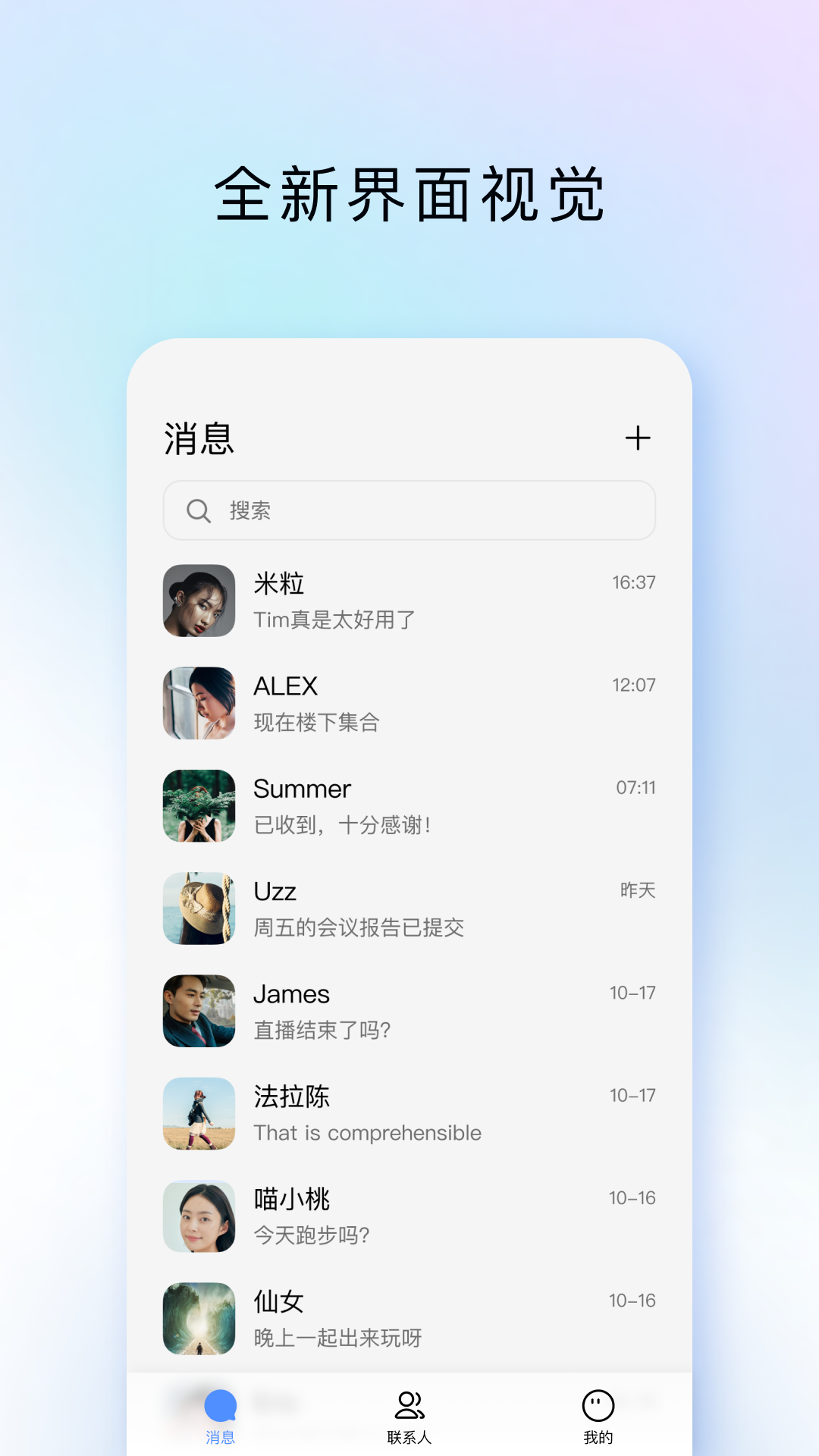Click the 搜索 search input field
The width and height of the screenshot is (819, 1456).
click(x=409, y=511)
